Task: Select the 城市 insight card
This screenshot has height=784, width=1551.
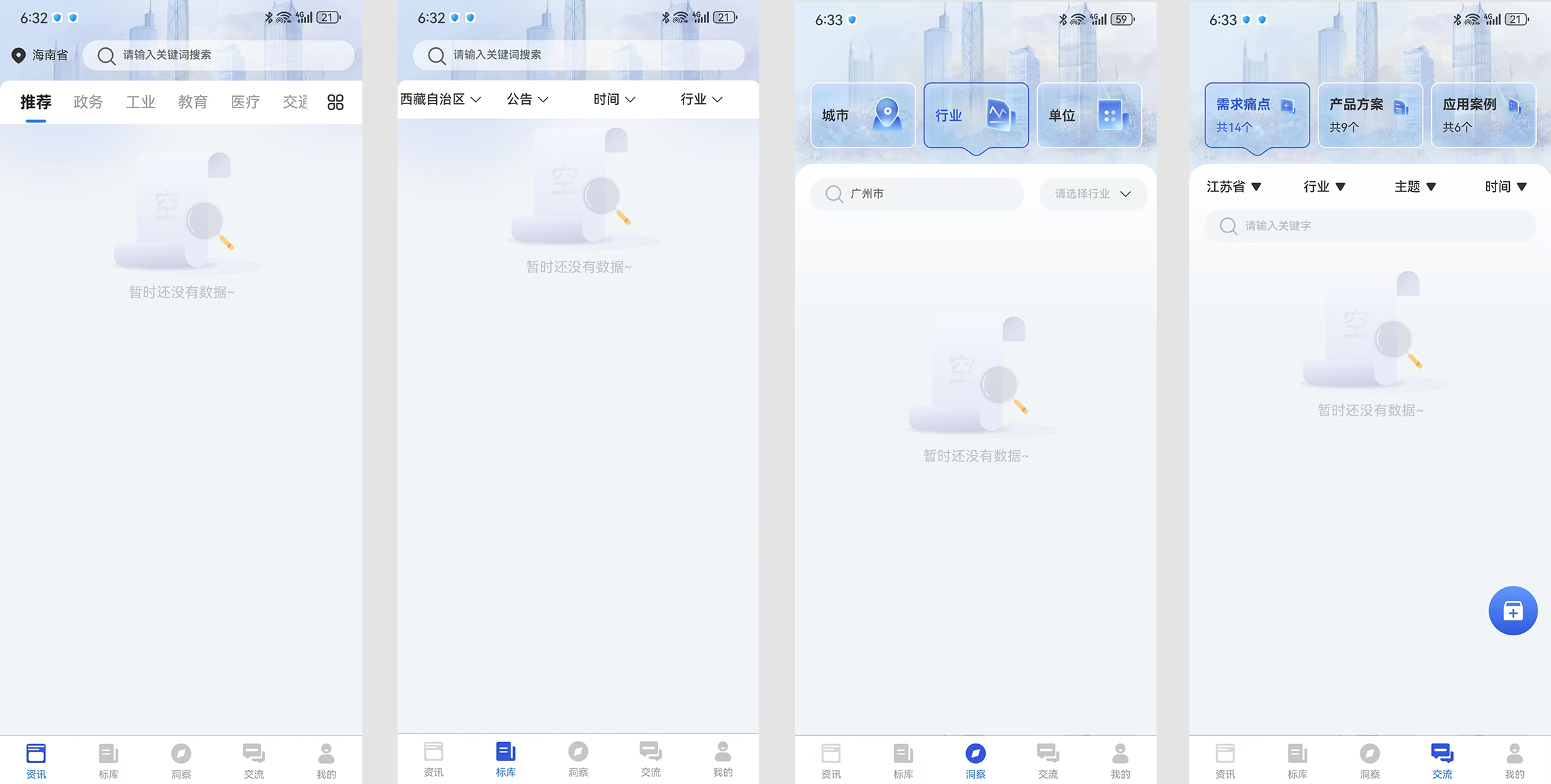Action: pyautogui.click(x=862, y=115)
